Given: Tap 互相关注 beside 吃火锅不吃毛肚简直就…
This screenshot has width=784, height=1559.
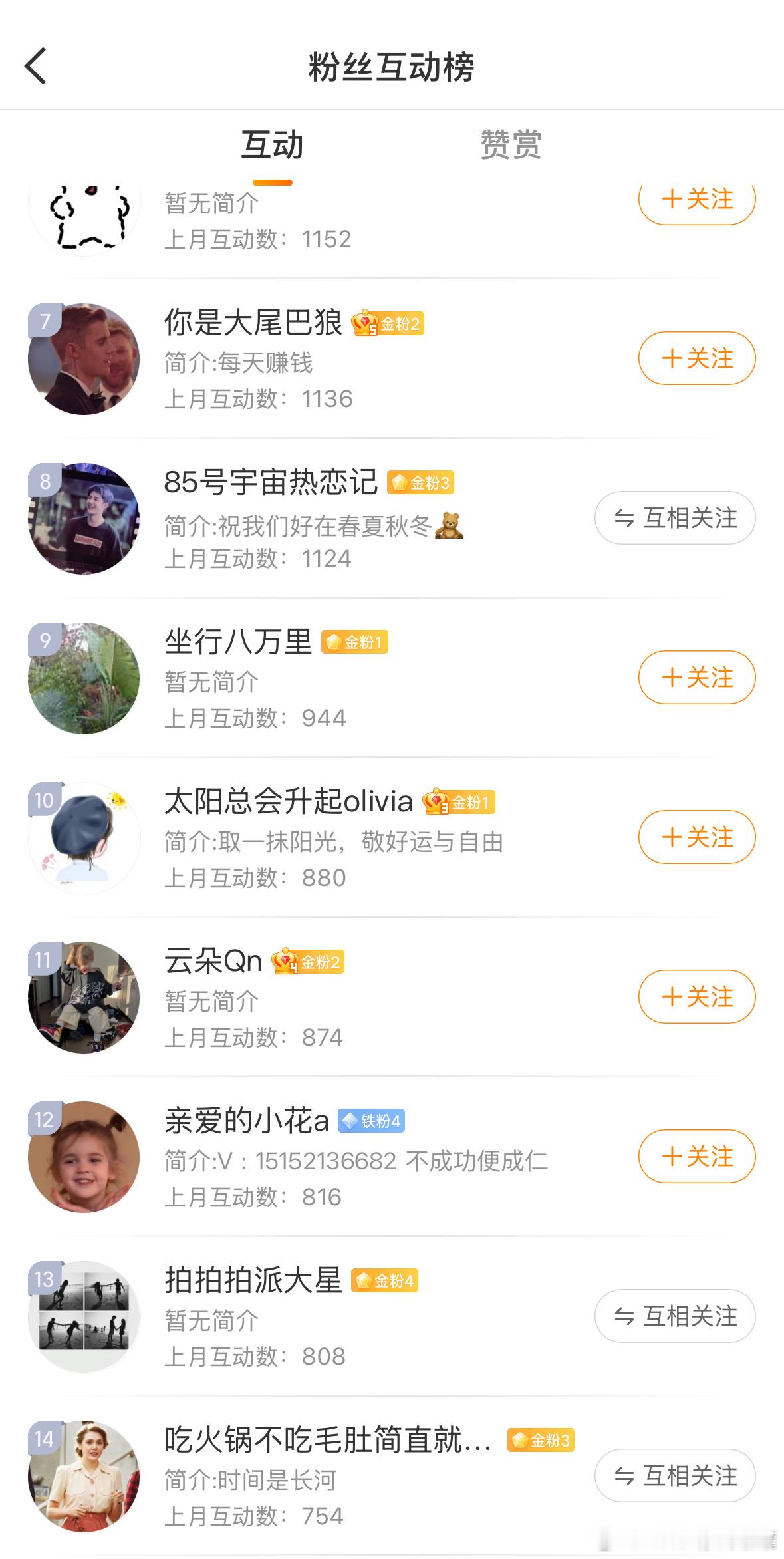Looking at the screenshot, I should click(x=674, y=1476).
